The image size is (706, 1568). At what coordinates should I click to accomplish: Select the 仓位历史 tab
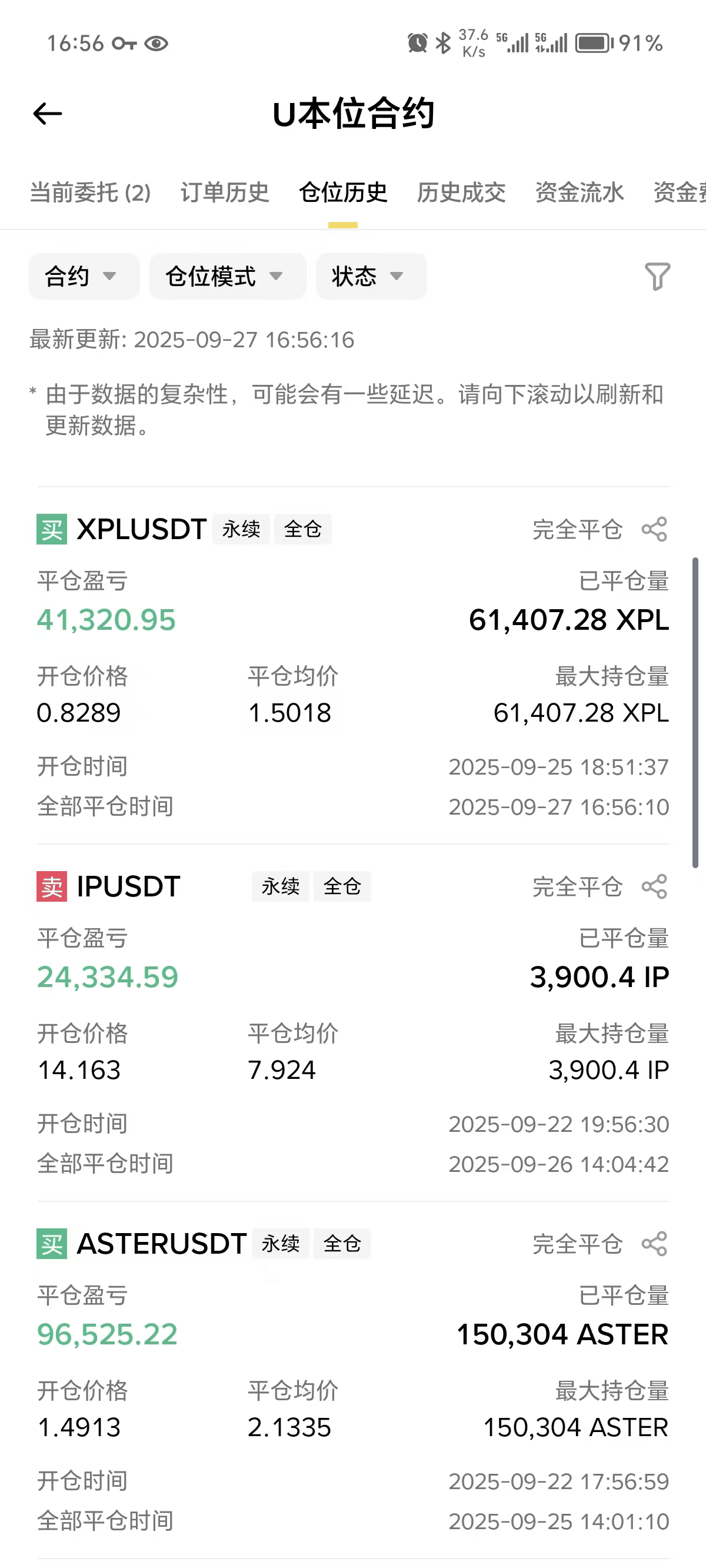click(342, 192)
